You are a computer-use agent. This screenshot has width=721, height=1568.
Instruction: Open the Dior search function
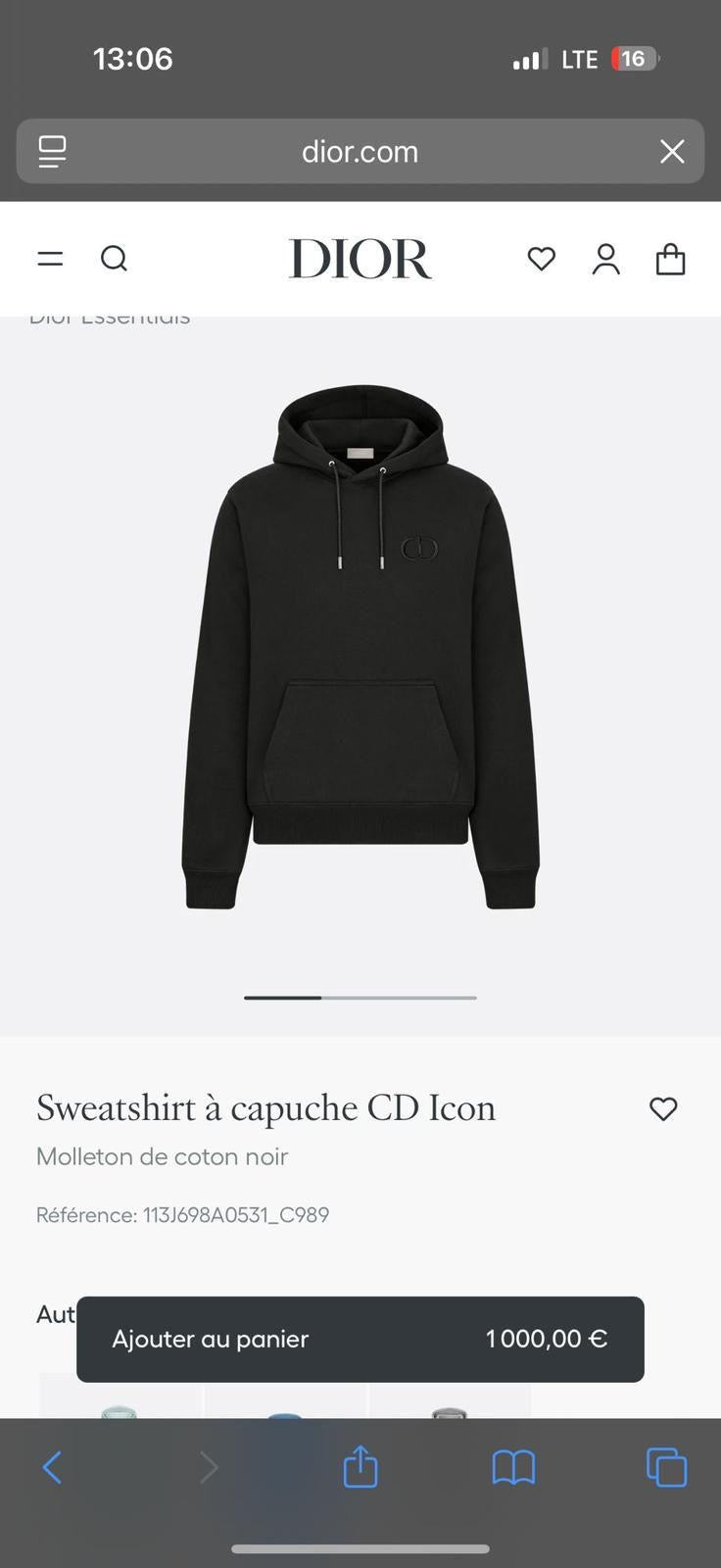pos(115,258)
